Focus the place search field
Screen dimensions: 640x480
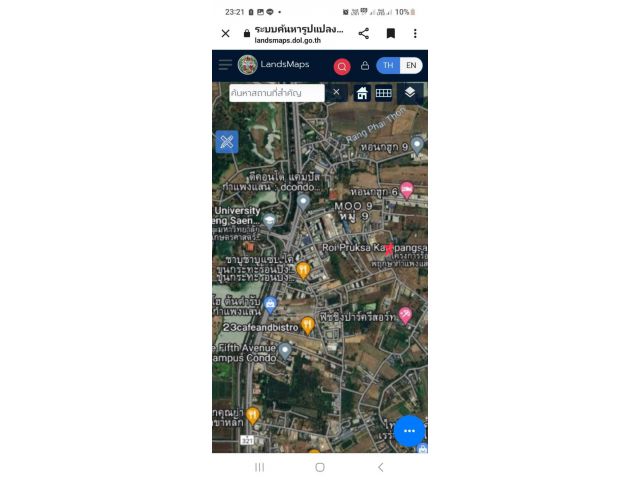pos(275,92)
